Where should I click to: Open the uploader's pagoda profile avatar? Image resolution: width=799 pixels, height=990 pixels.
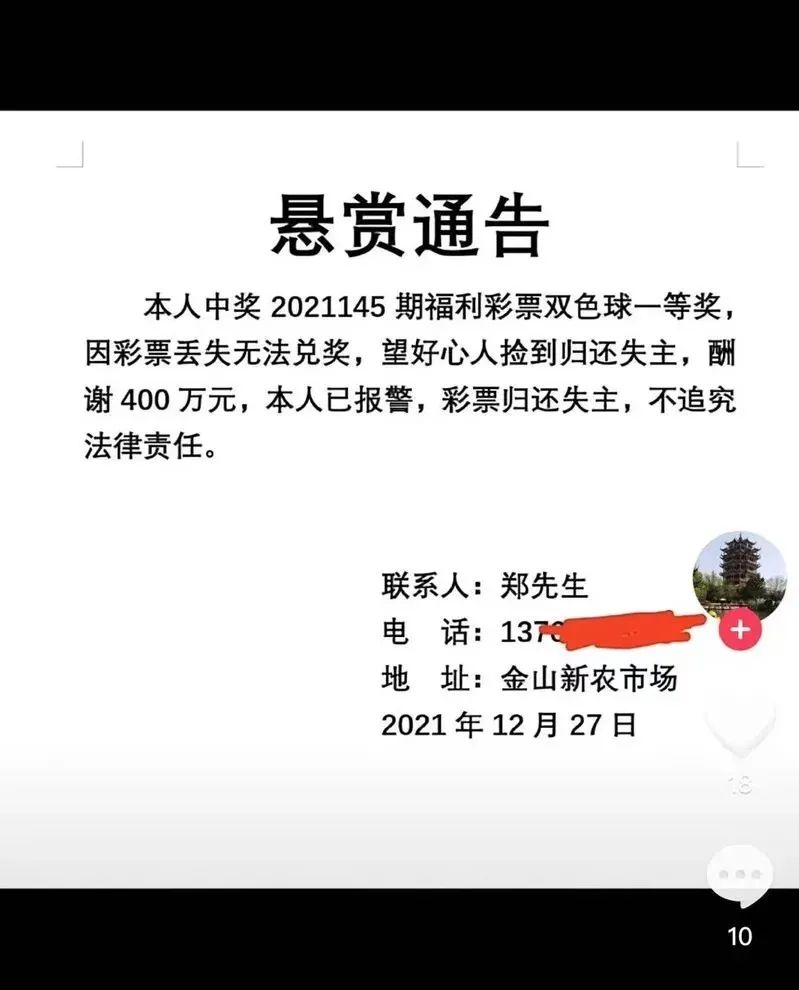point(740,575)
